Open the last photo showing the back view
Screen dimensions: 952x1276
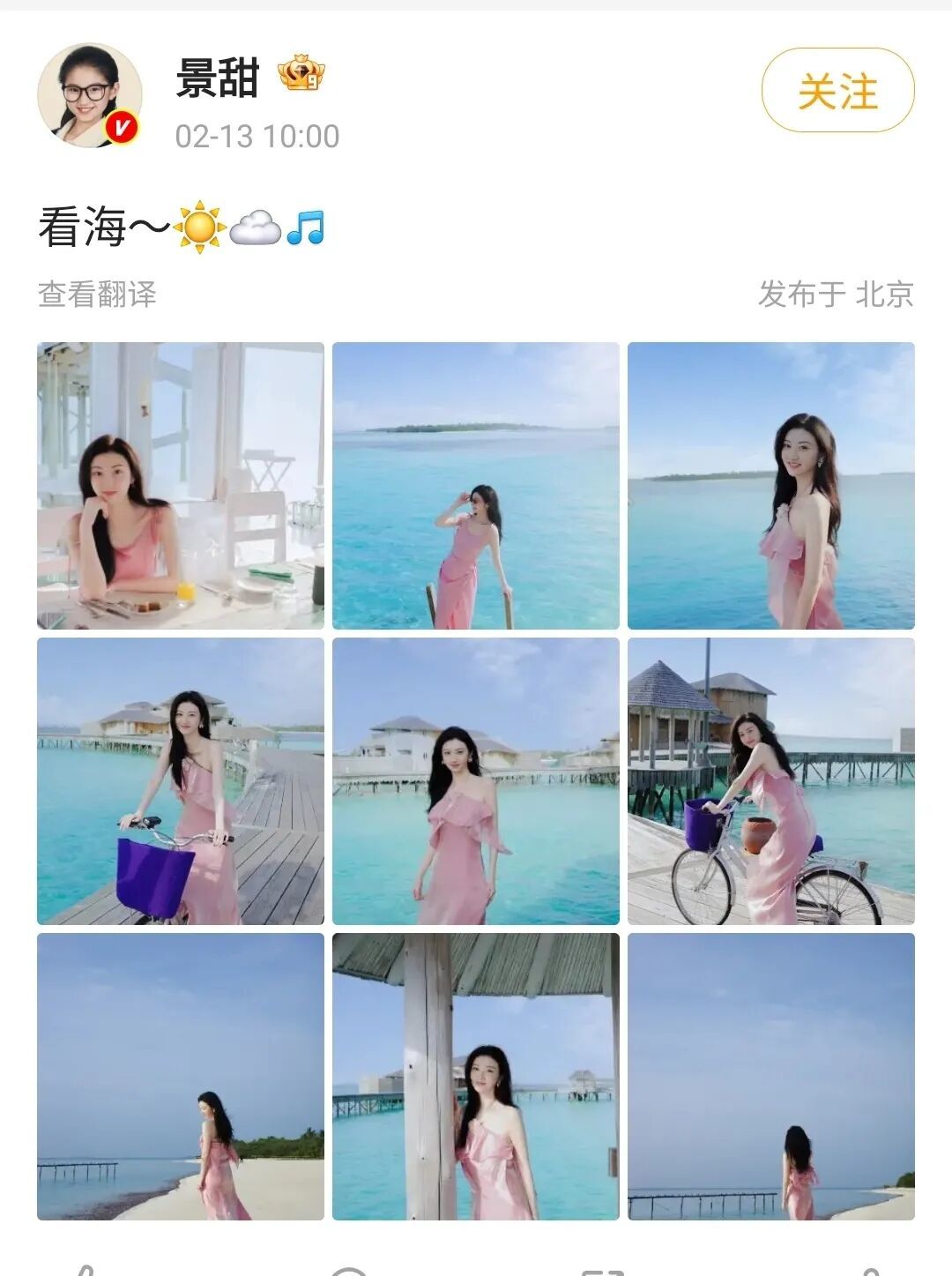pos(771,1077)
